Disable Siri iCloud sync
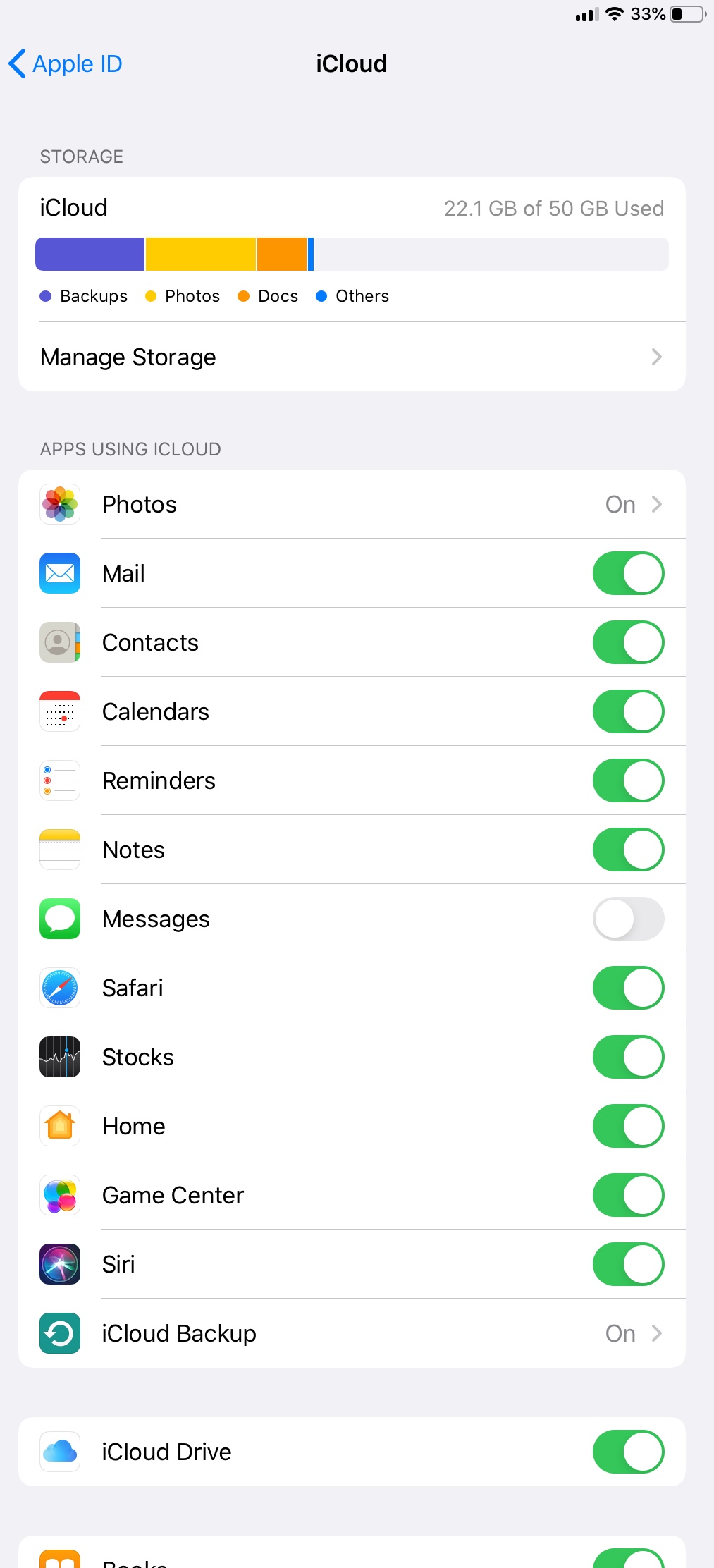The image size is (714, 1568). pyautogui.click(x=627, y=1265)
